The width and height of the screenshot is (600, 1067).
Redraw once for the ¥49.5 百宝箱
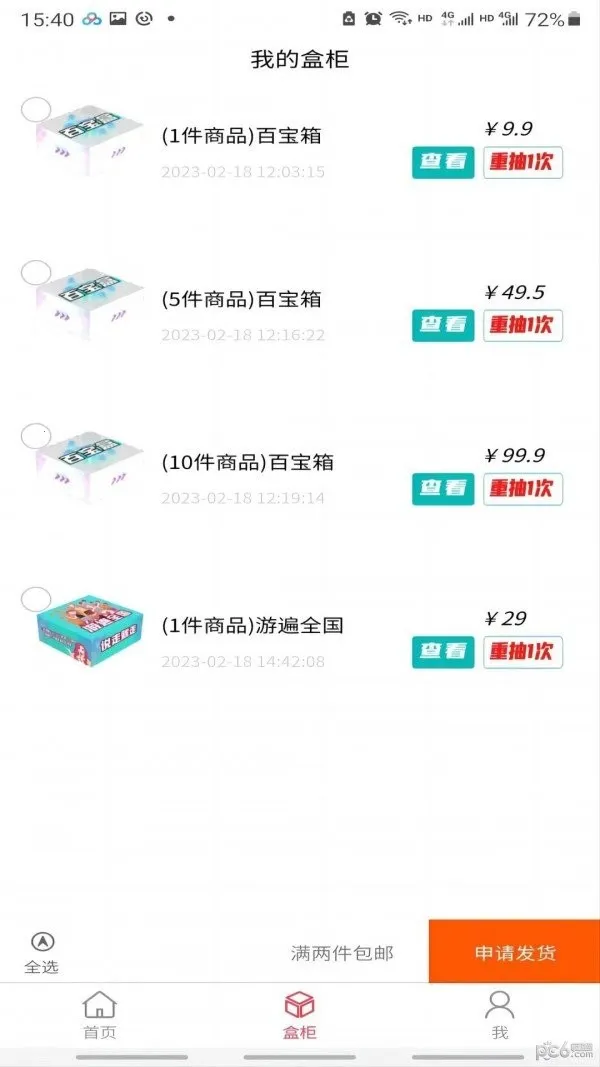(x=522, y=325)
